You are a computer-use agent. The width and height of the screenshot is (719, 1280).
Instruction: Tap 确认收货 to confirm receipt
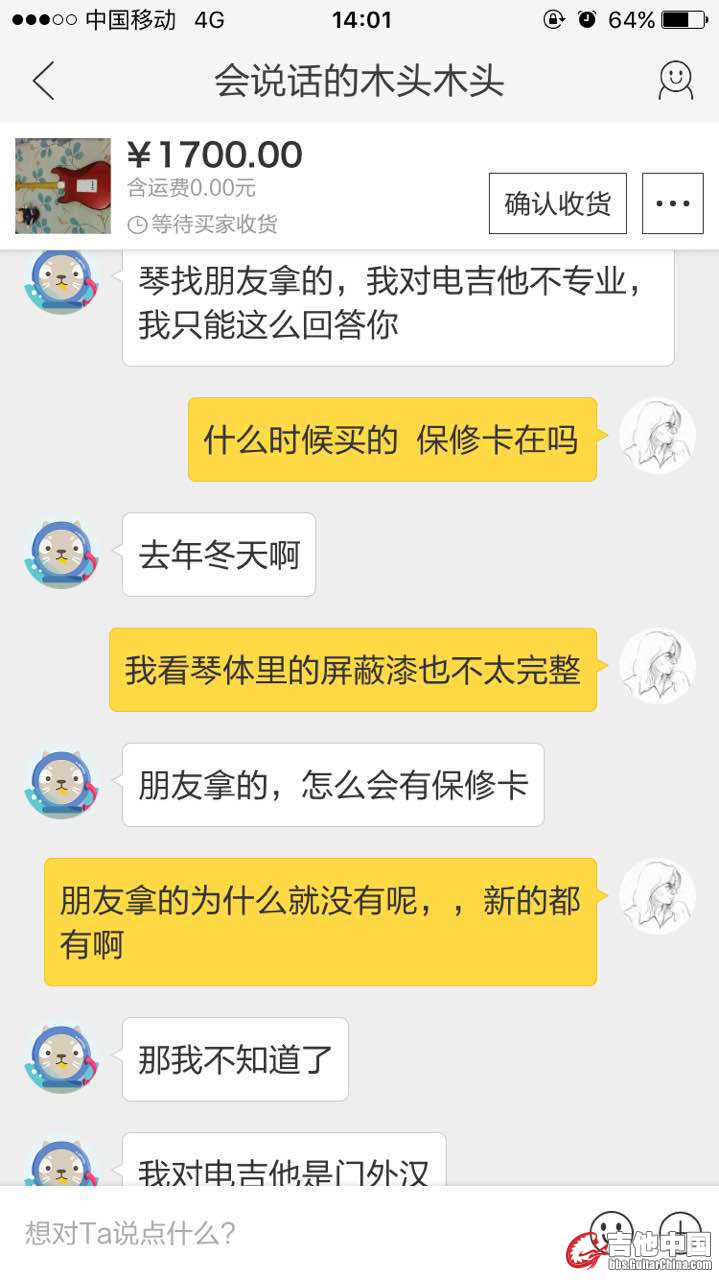coord(557,204)
